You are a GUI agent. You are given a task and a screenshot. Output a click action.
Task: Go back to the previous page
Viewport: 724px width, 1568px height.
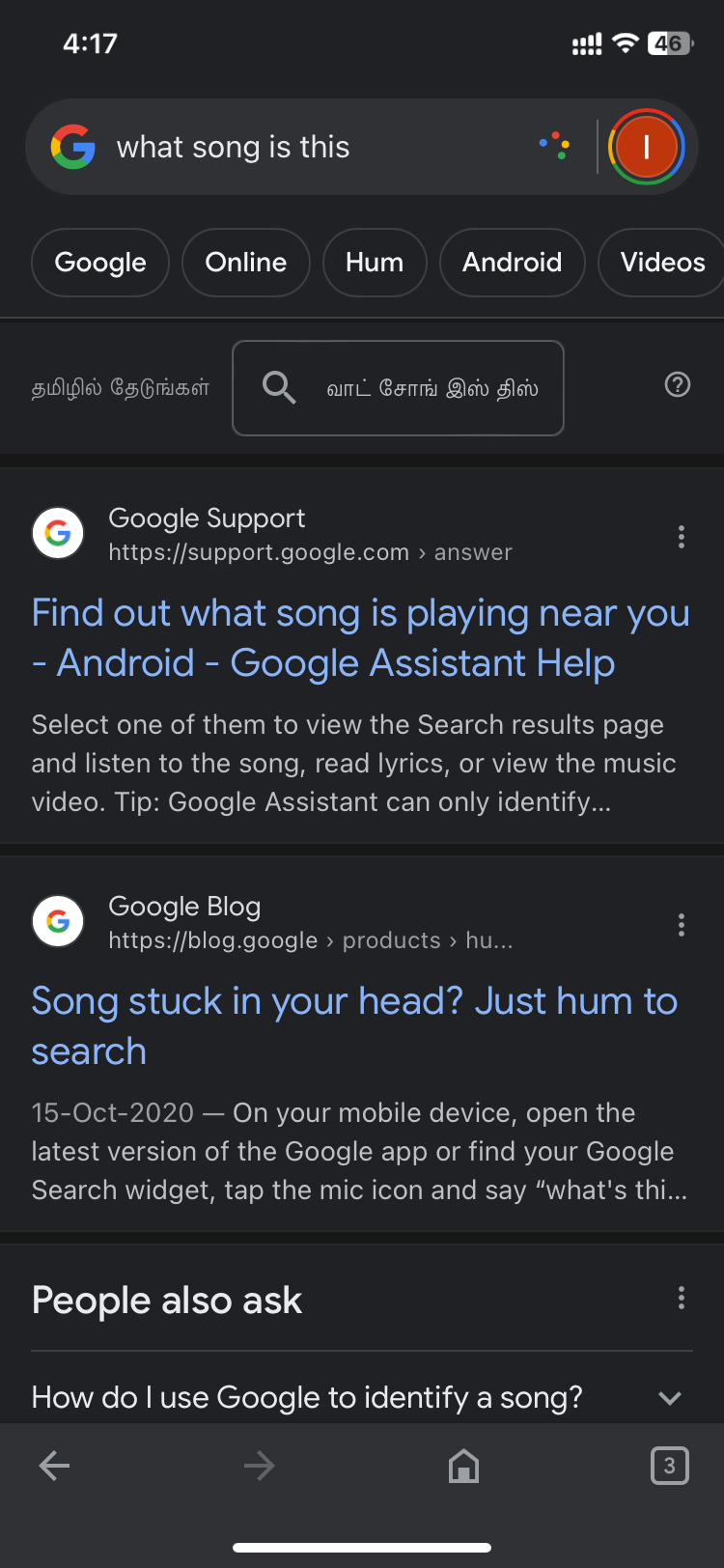[54, 1466]
